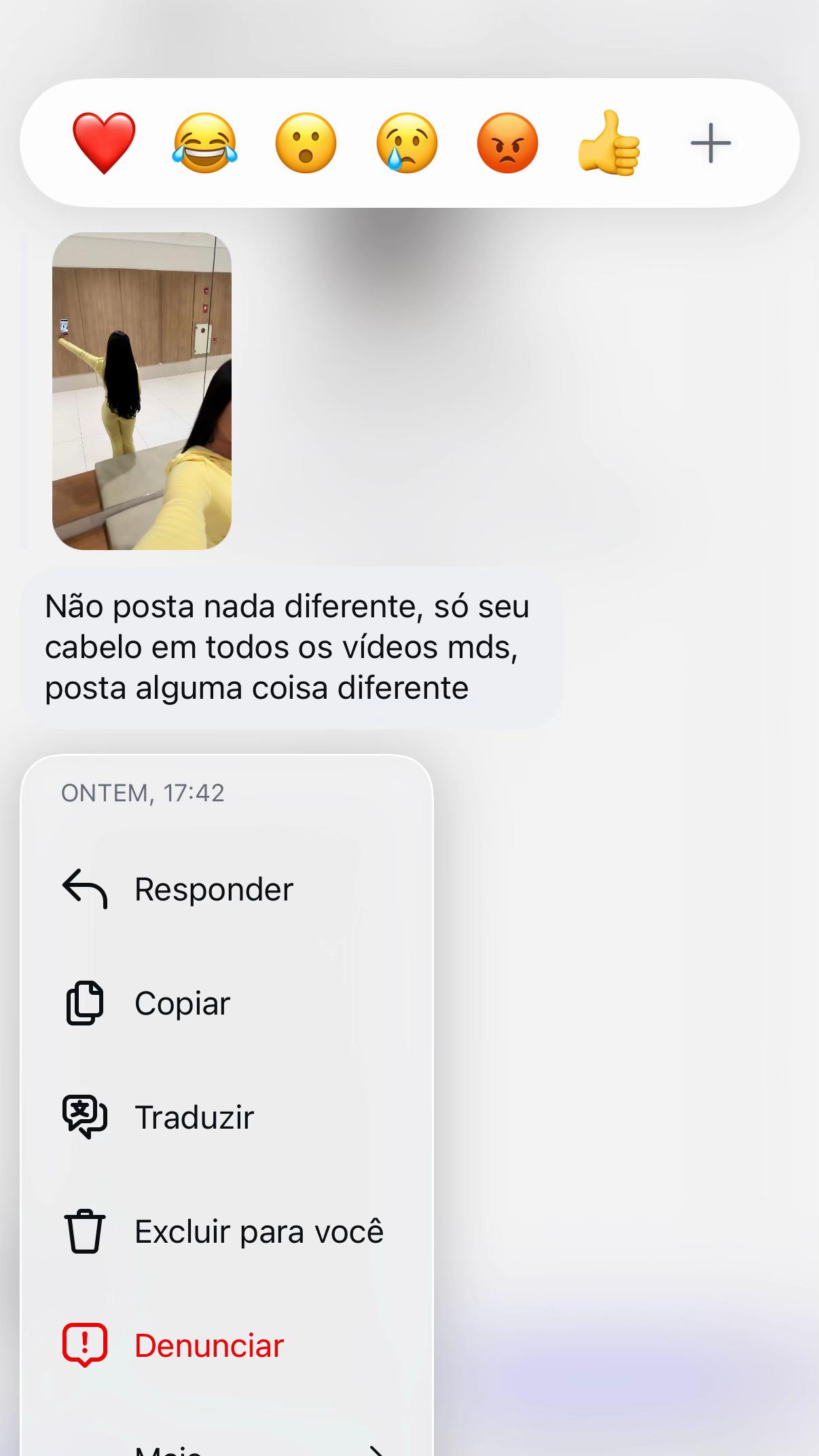Image resolution: width=819 pixels, height=1456 pixels.
Task: React with the red heart emoji
Action: [x=104, y=143]
